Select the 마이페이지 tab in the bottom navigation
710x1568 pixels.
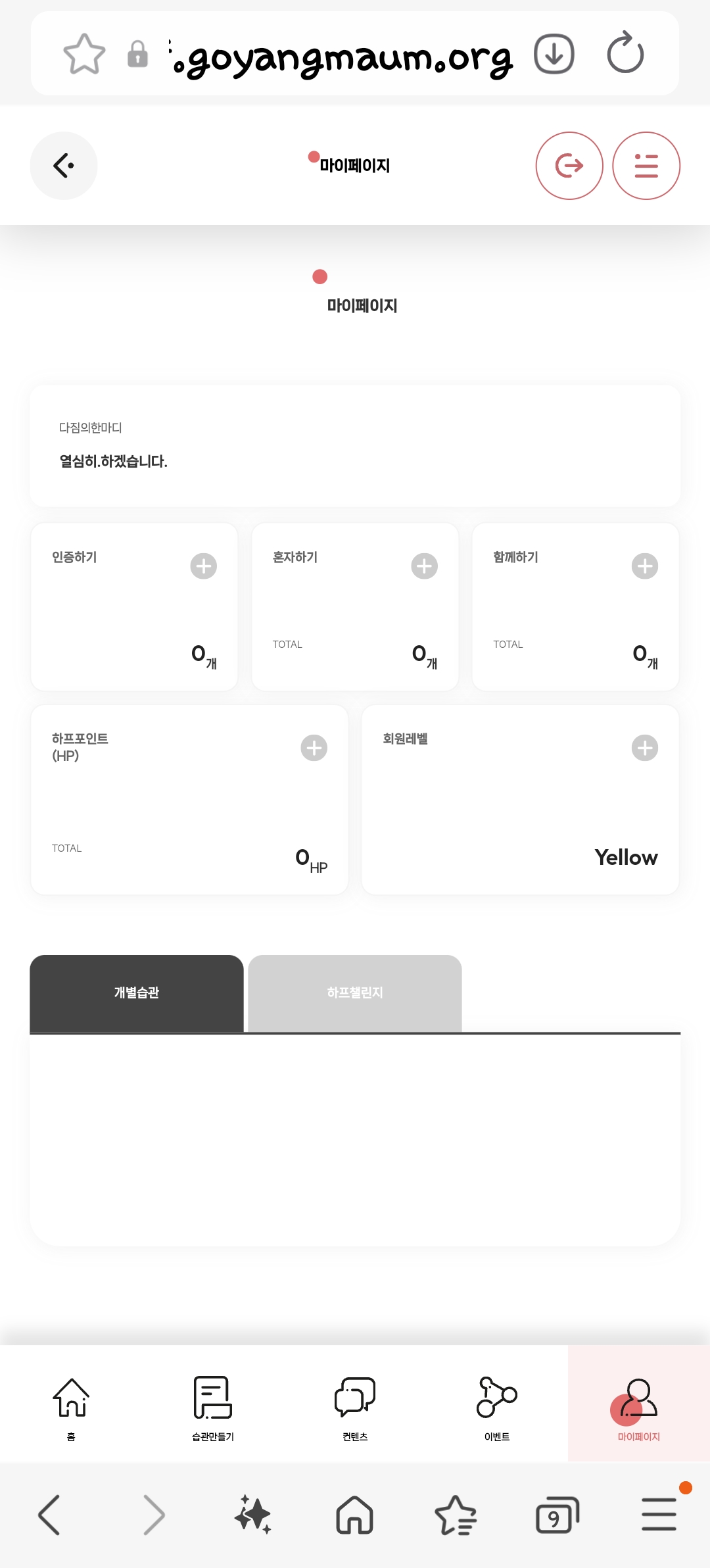(638, 1406)
